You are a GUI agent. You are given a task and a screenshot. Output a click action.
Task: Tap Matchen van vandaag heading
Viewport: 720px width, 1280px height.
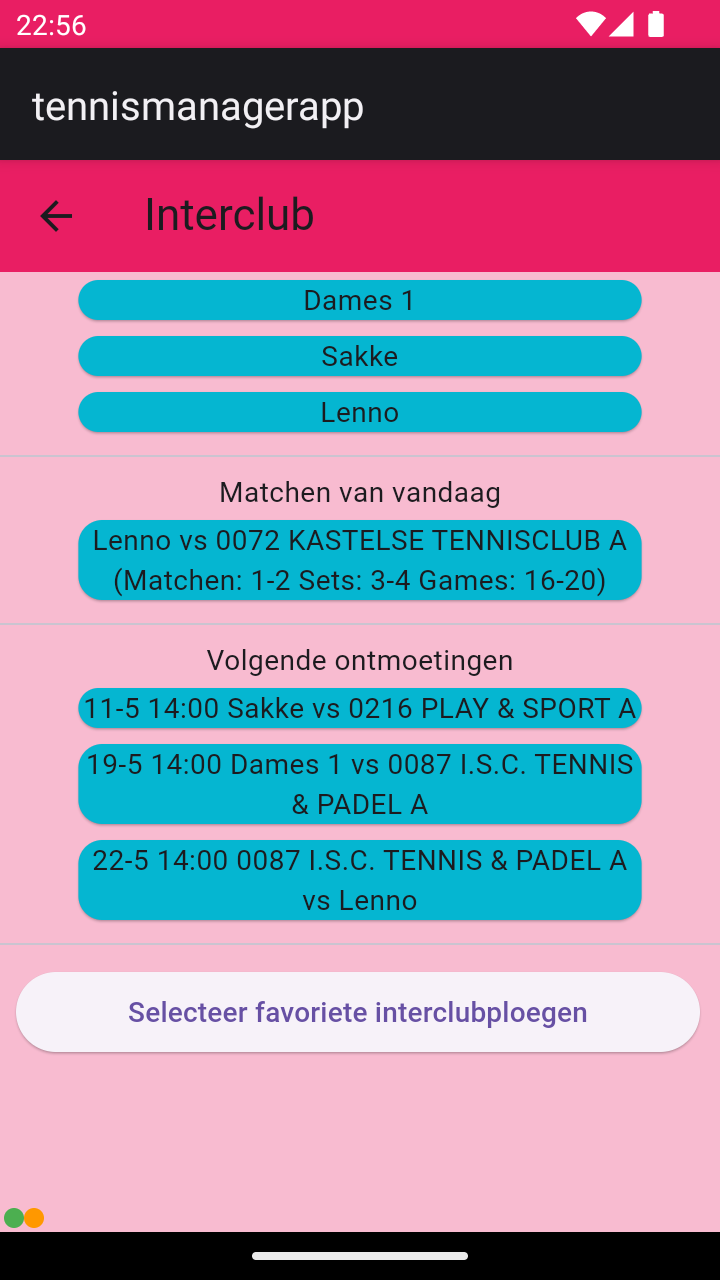pyautogui.click(x=360, y=492)
